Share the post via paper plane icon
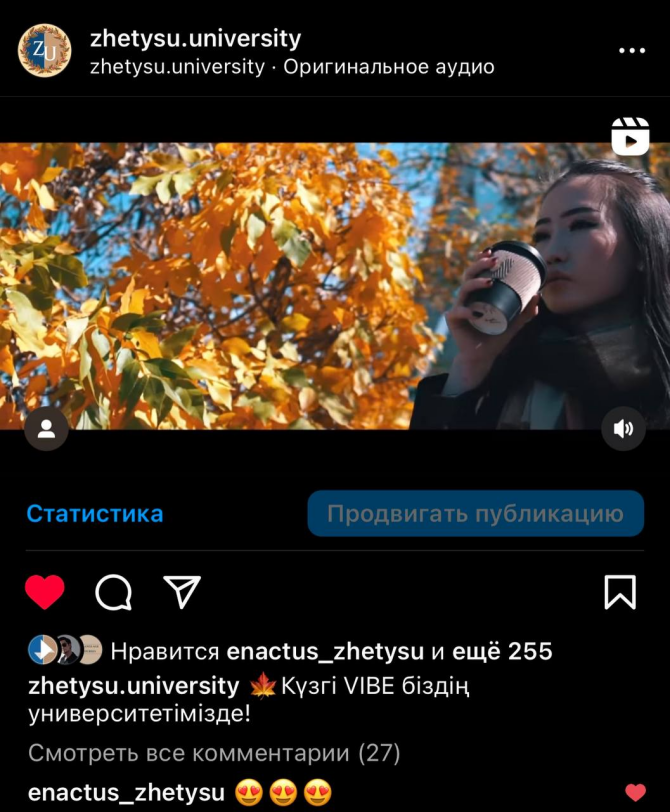670x812 pixels. pos(182,592)
